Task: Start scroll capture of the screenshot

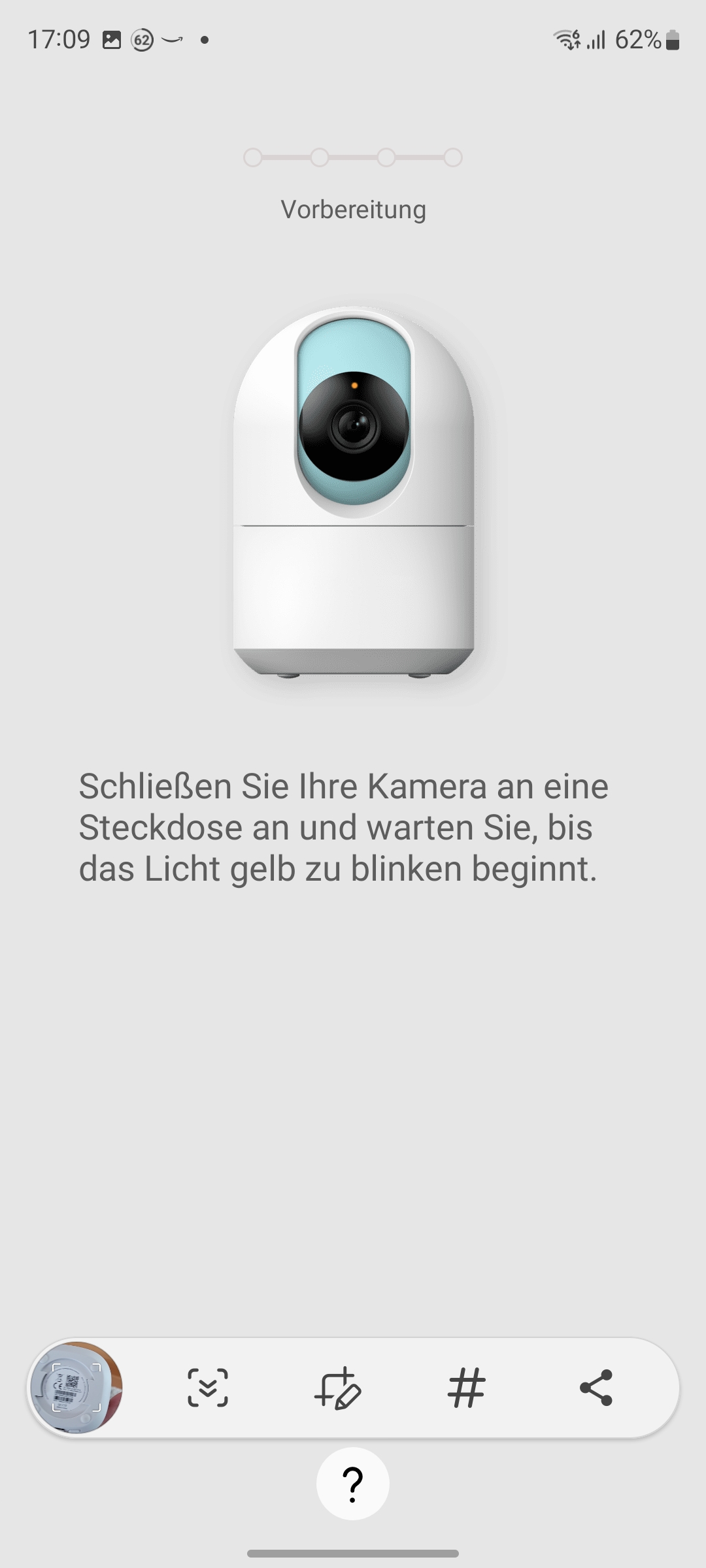Action: click(207, 1388)
